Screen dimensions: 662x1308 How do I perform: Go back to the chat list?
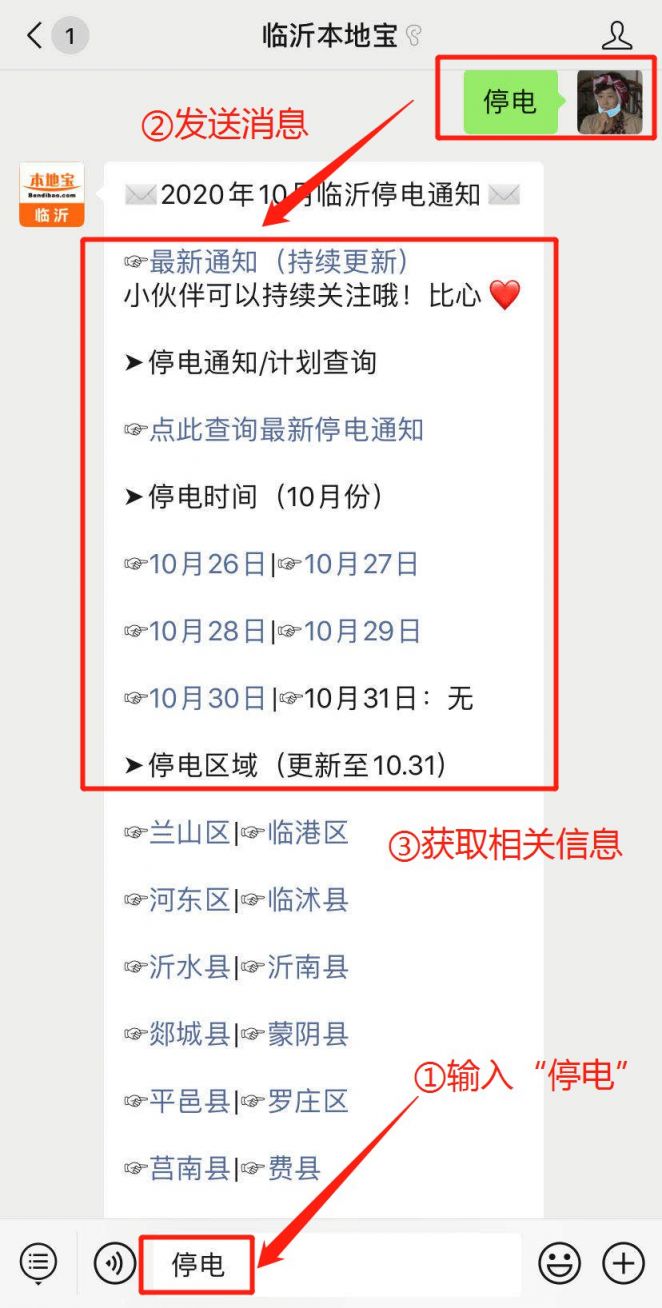[x=36, y=37]
